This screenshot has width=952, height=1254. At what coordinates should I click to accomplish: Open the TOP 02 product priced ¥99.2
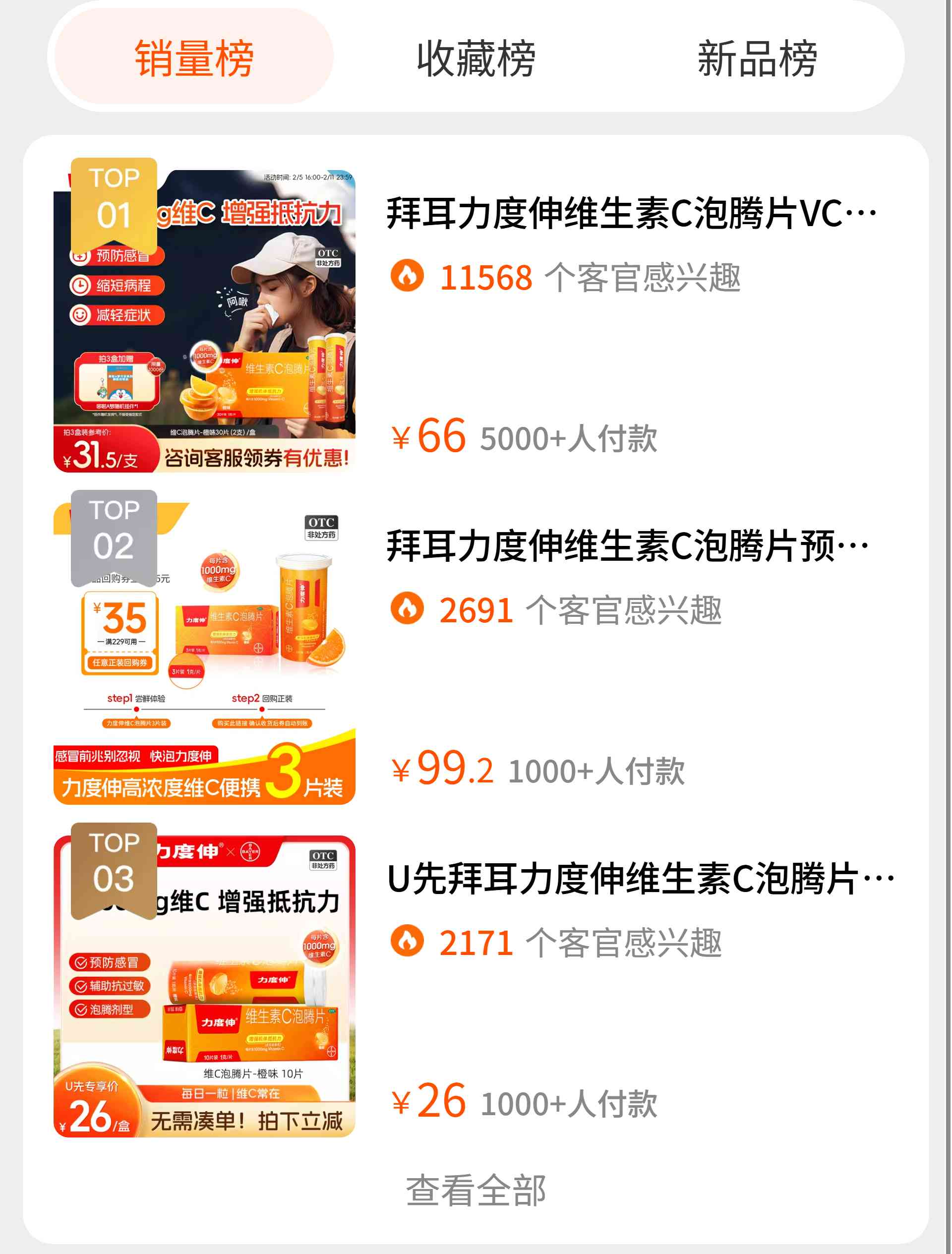627,545
